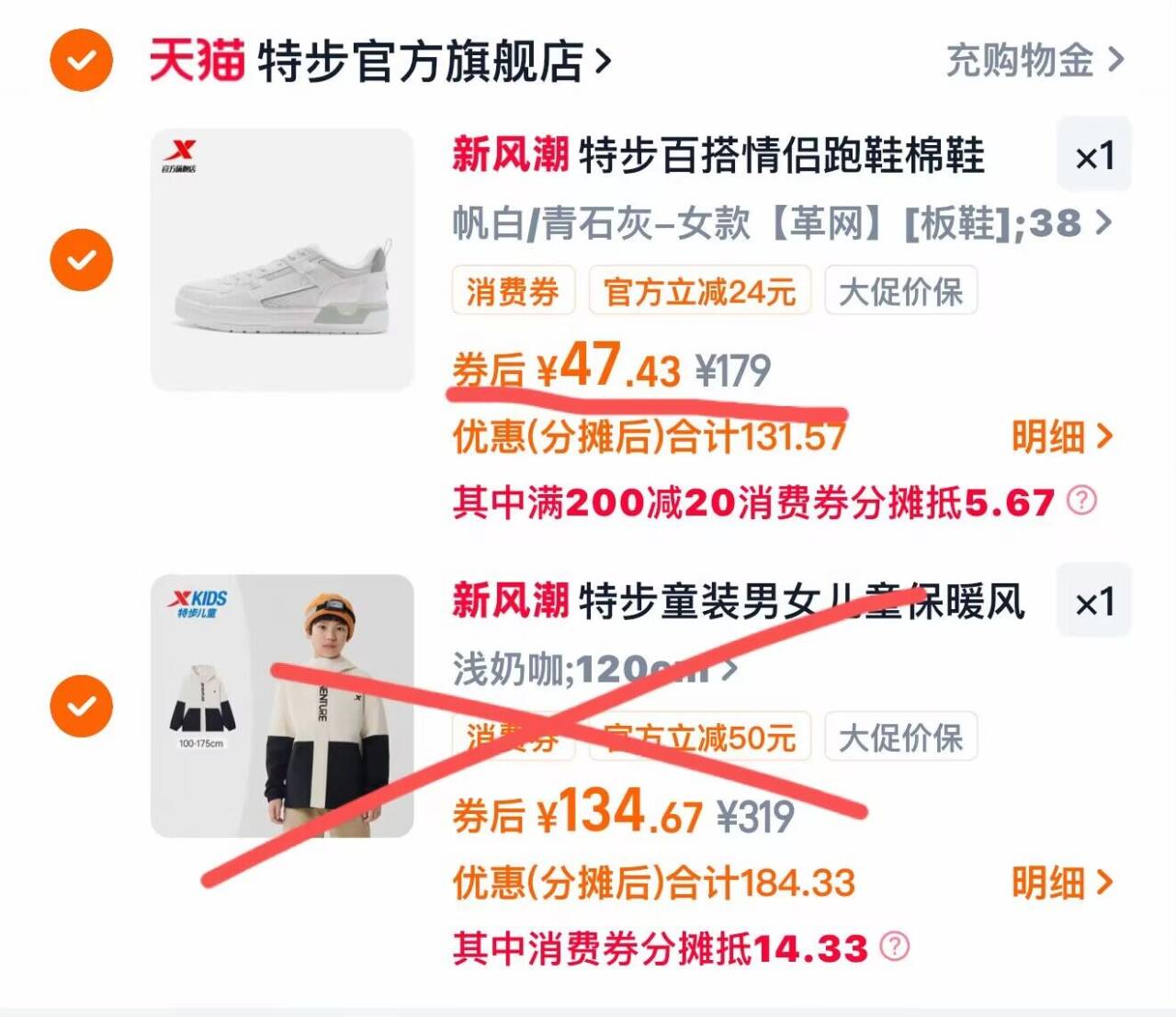Tap the 大促价保 tag on the jacket item
The image size is (1176, 1017).
(x=900, y=737)
